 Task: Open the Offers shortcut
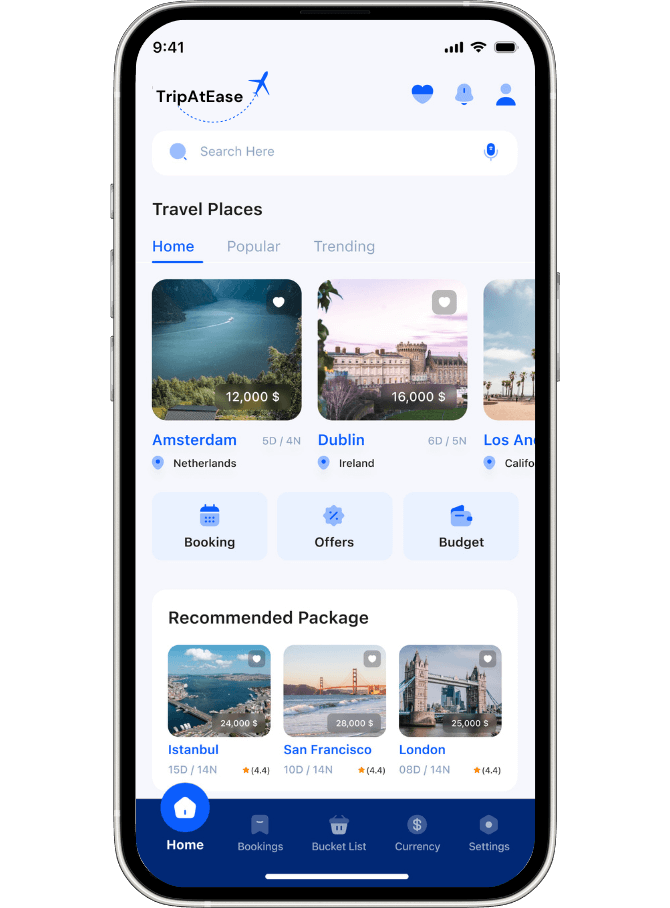pyautogui.click(x=334, y=526)
